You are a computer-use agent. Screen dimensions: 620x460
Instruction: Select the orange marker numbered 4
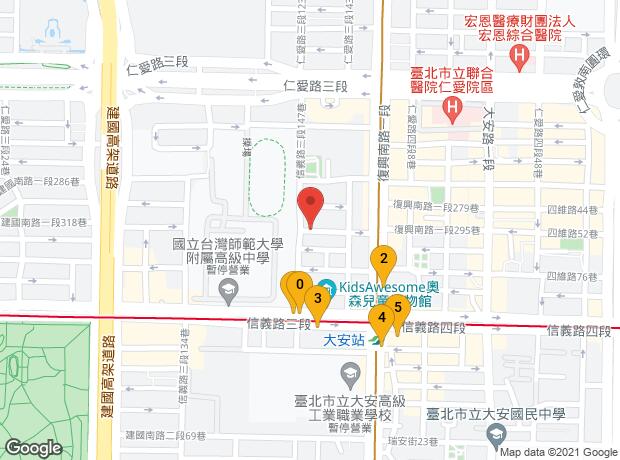coord(381,318)
